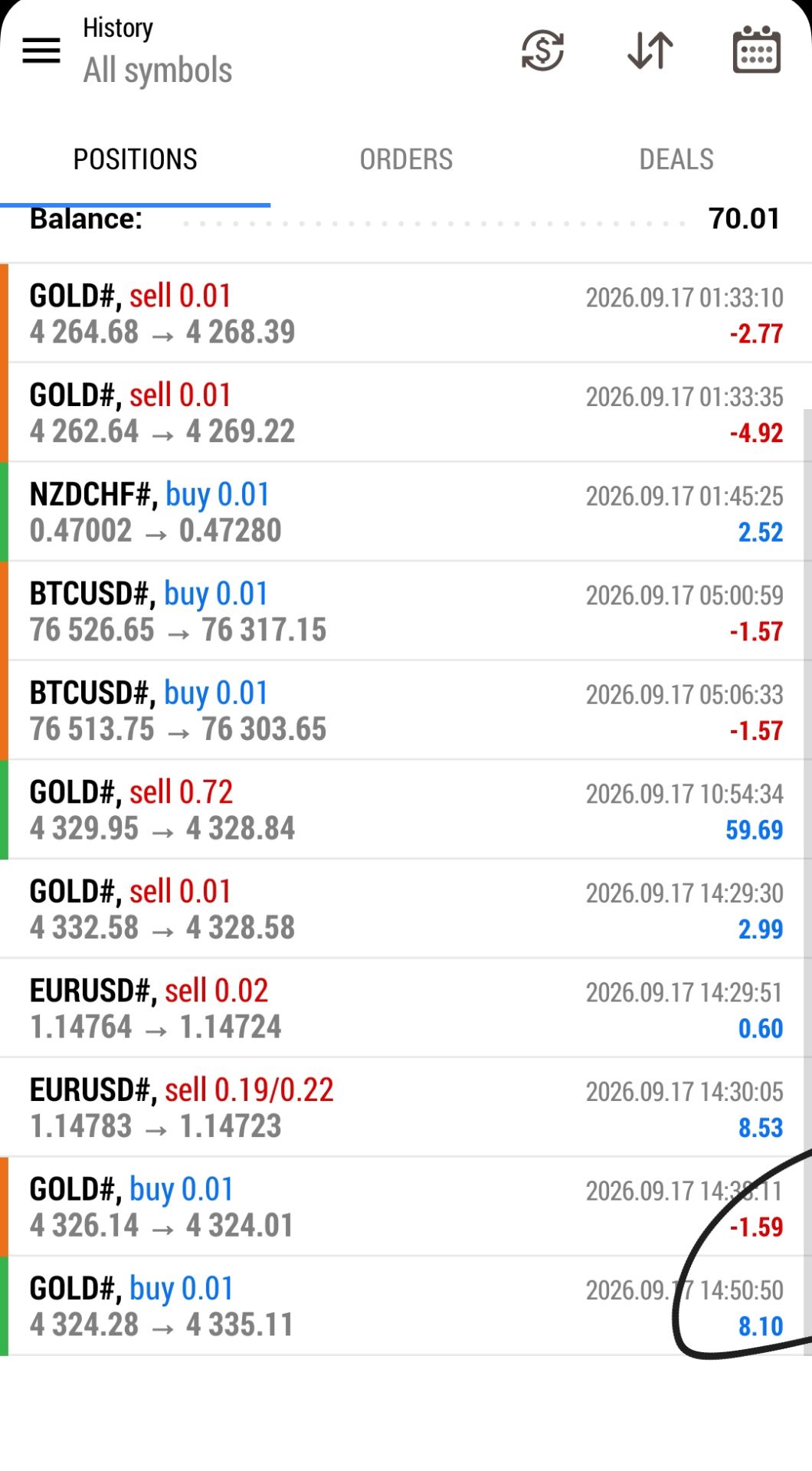Expand the EURUSD# sell 0.19/0.22 position
Viewport: 812px width, 1471px height.
point(406,1108)
